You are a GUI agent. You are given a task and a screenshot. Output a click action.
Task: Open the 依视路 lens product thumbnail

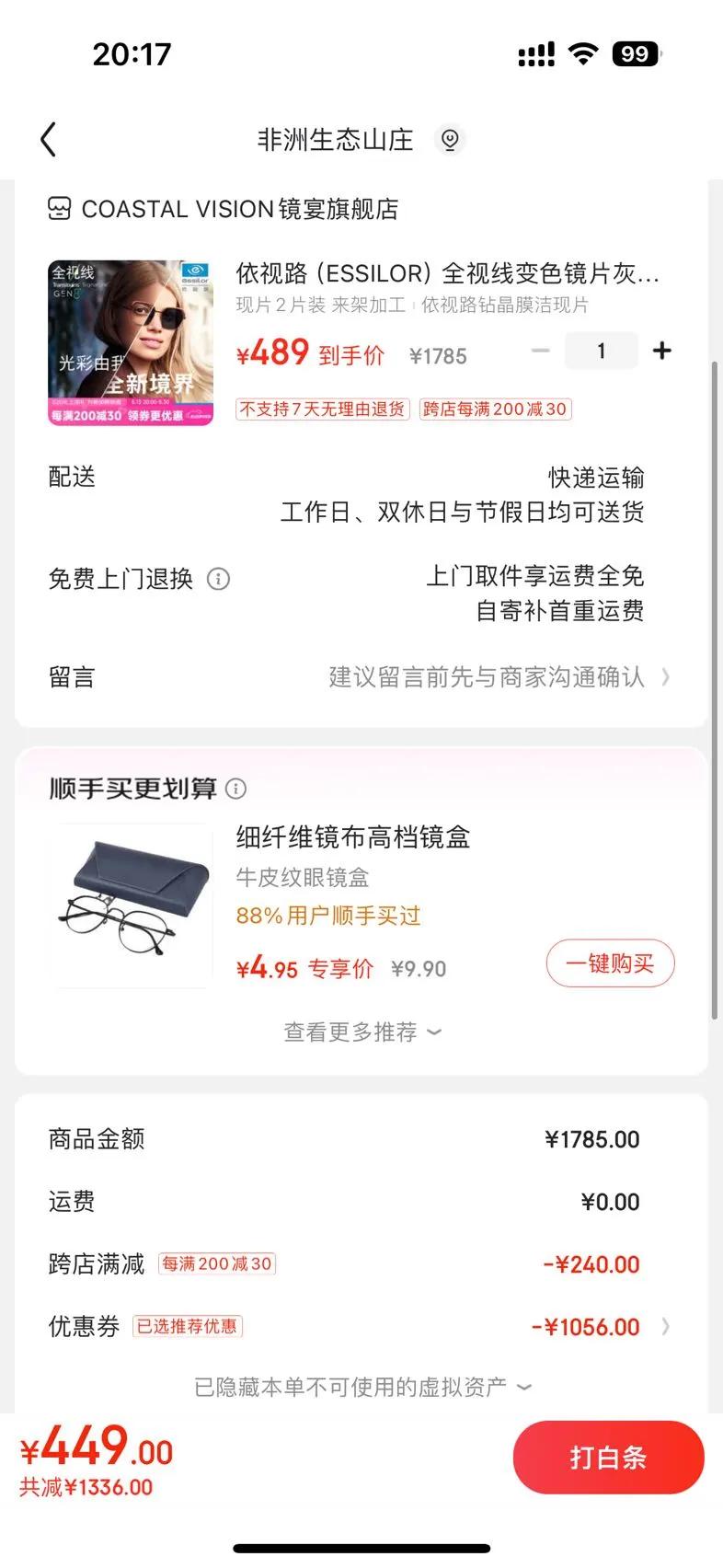point(131,342)
